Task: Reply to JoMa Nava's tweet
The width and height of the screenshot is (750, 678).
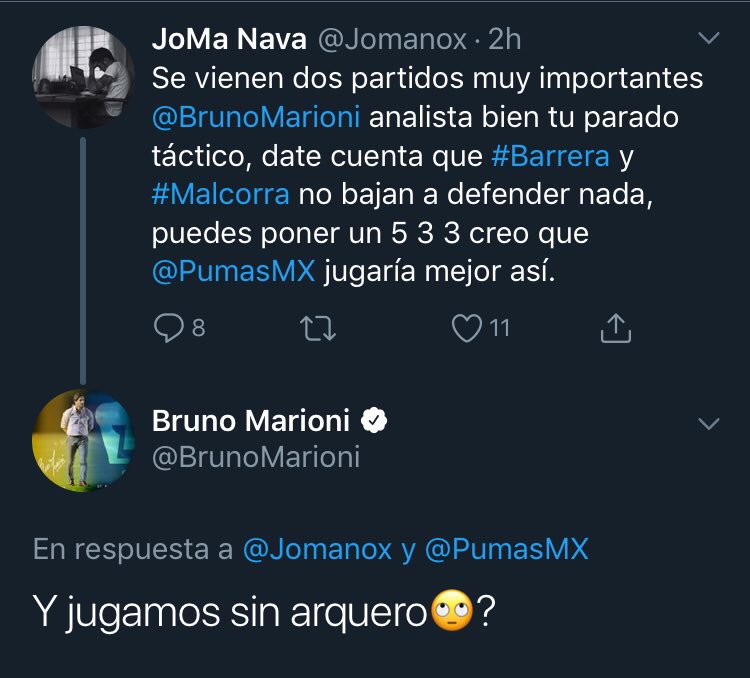Action: [x=168, y=328]
